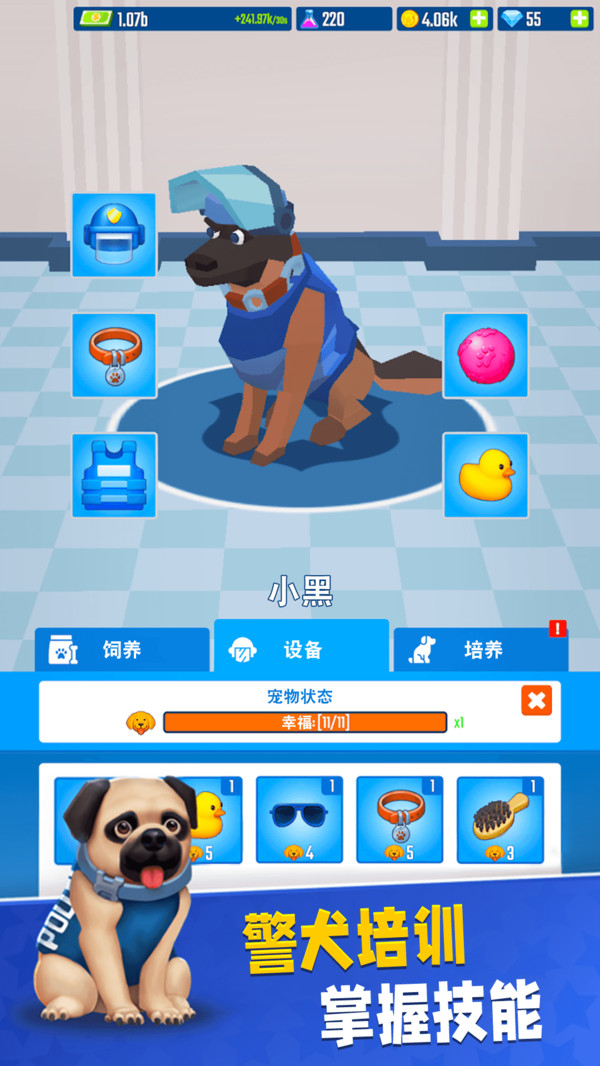This screenshot has height=1066, width=600.
Task: Buy more diamonds with the plus button
Action: click(579, 19)
